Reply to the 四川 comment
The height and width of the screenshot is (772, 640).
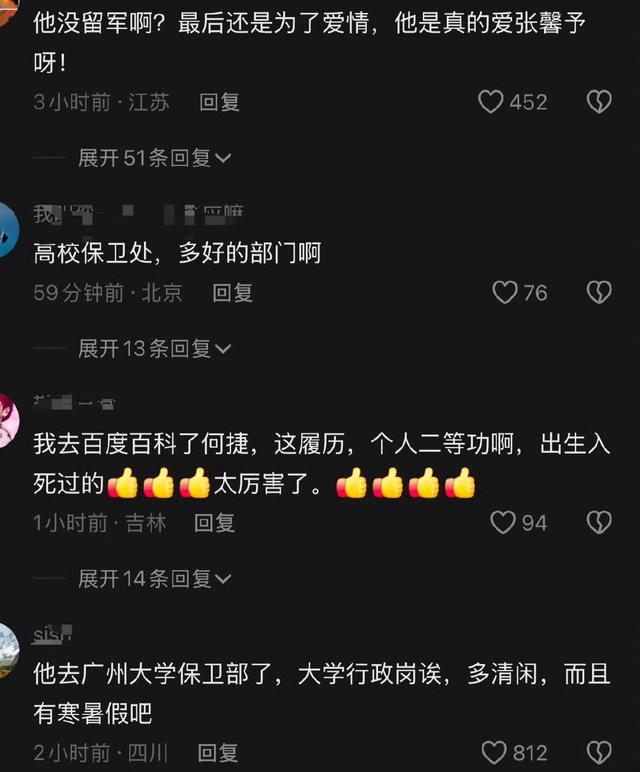click(218, 752)
